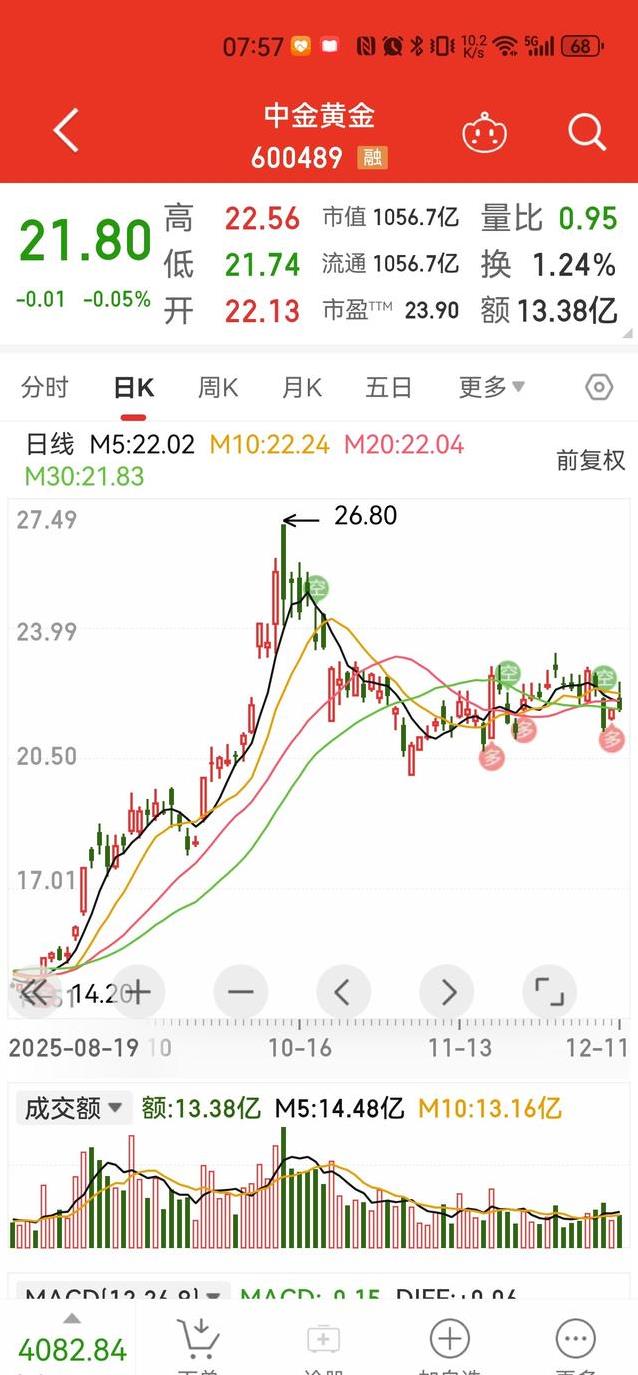Zoom out the K-line chart
The image size is (638, 1375).
(241, 992)
